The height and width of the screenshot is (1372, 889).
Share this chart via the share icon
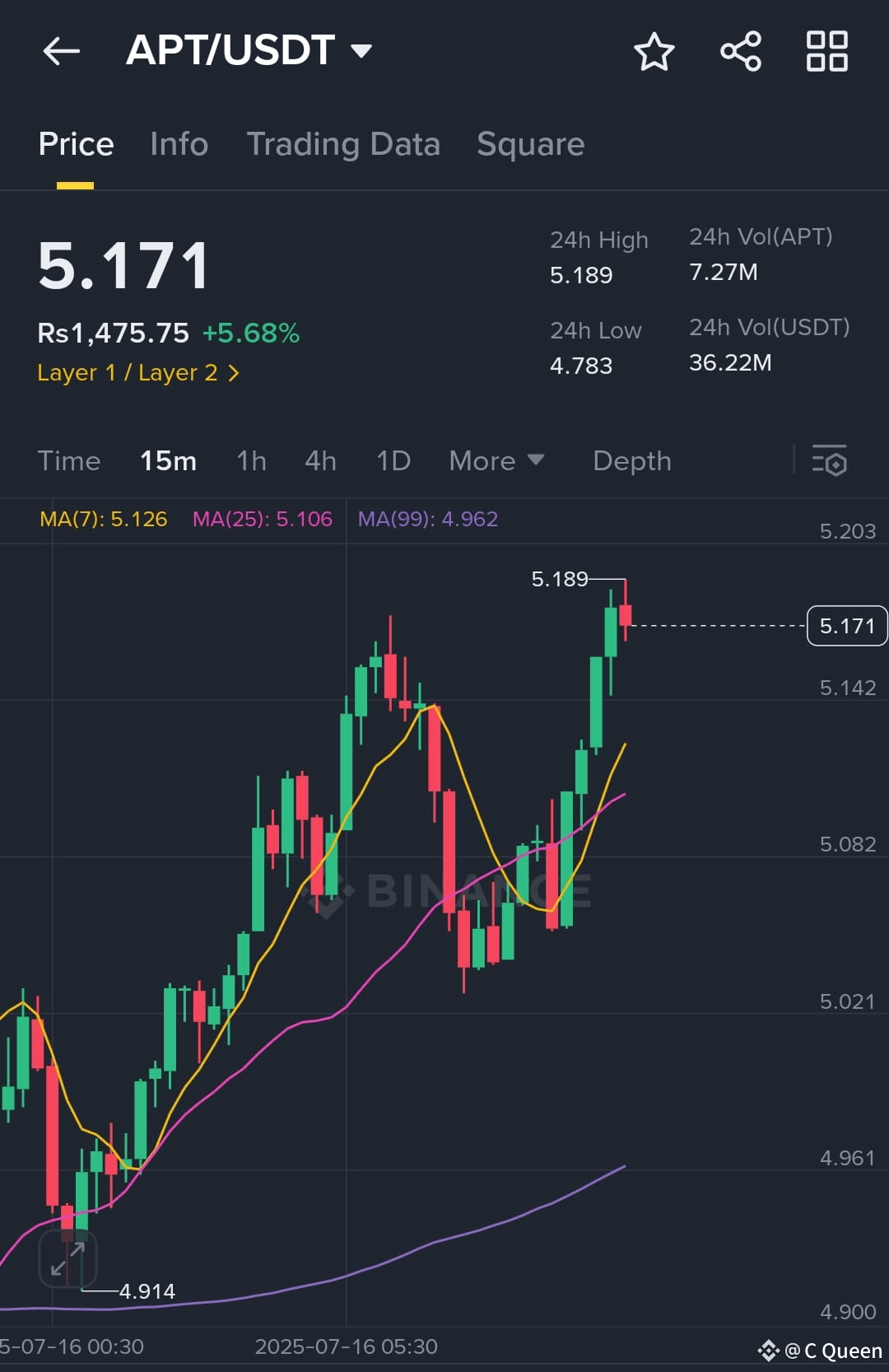pyautogui.click(x=741, y=51)
